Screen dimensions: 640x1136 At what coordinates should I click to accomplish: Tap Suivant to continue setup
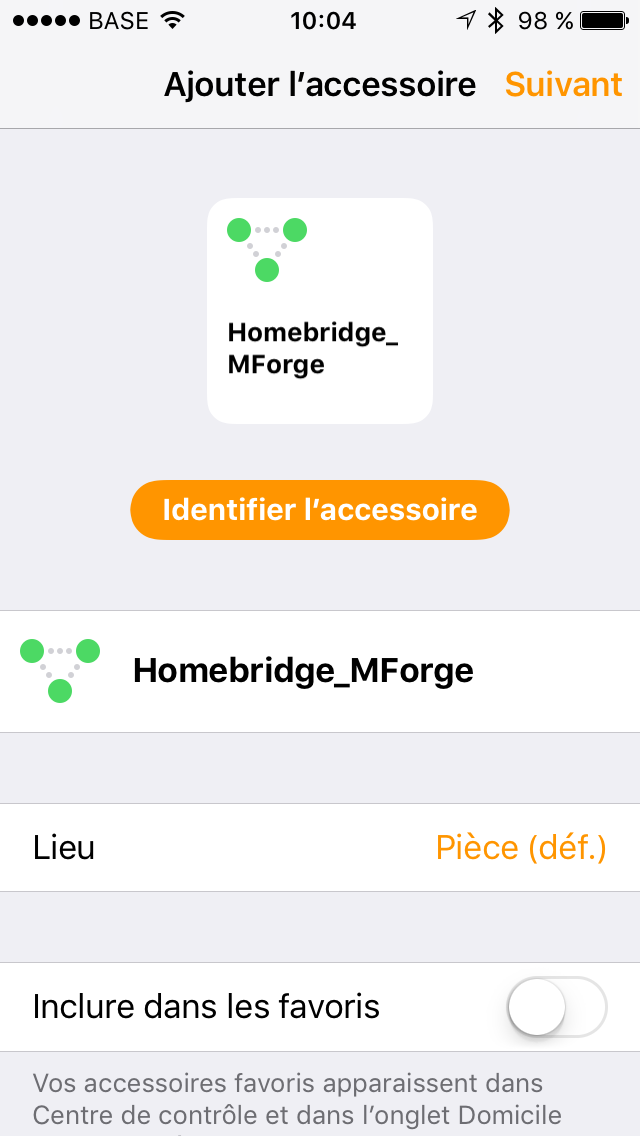point(563,85)
